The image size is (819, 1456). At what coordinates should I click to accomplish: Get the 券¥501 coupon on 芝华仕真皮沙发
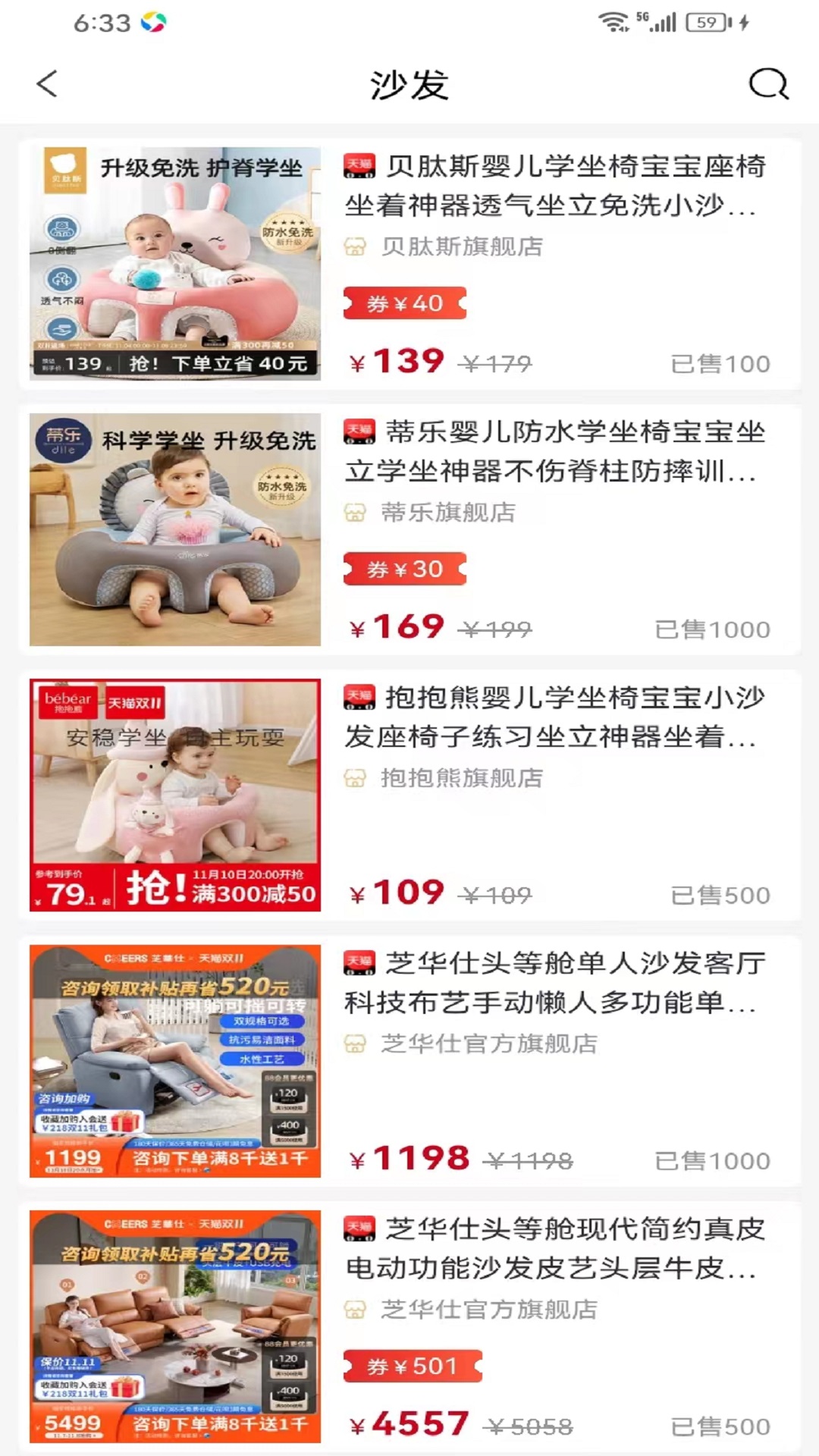pos(413,1367)
